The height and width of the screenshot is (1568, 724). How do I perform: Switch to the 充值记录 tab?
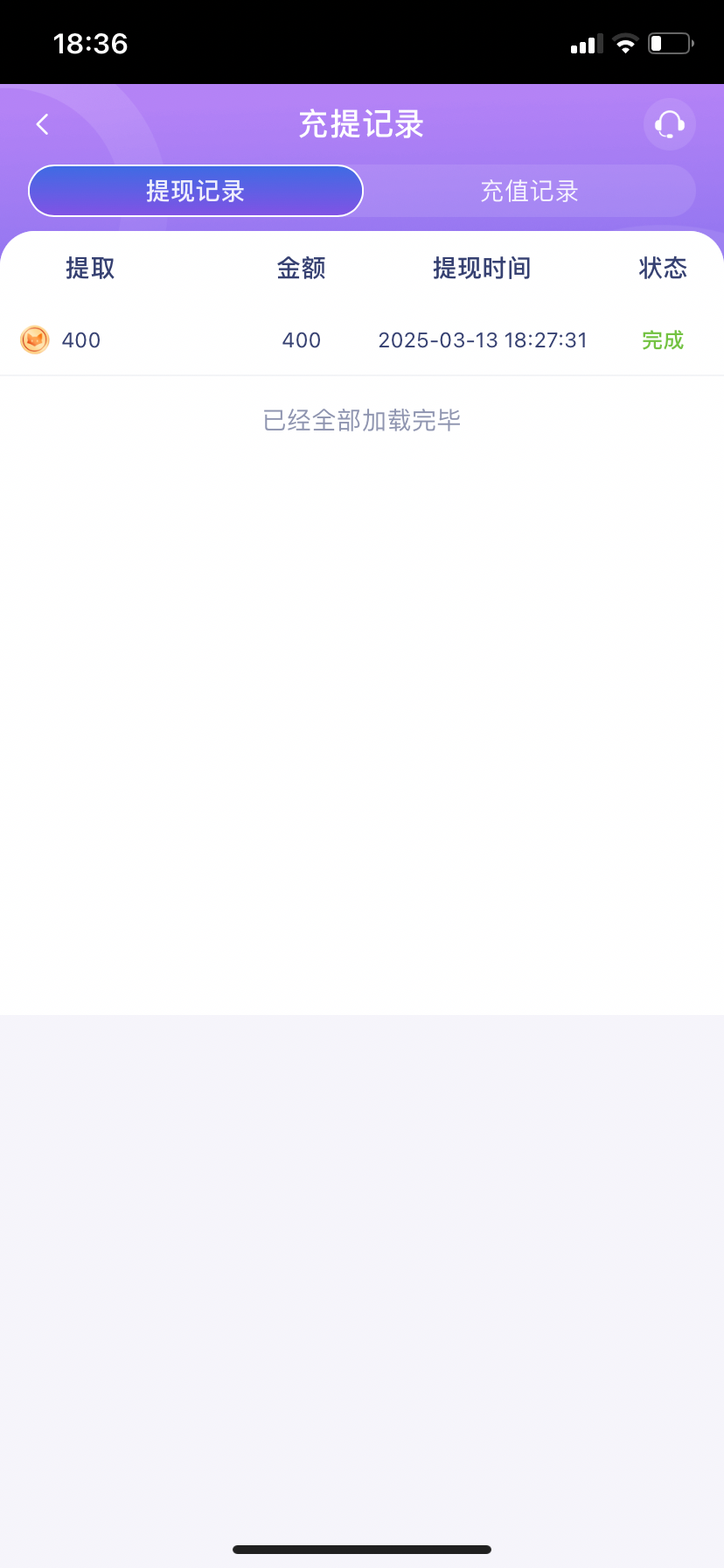(530, 191)
